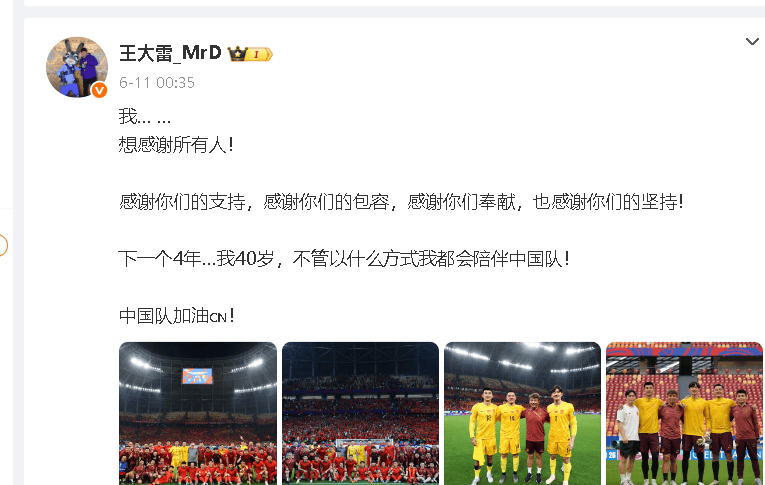The image size is (765, 485).
Task: View the fourth photo with goalkeepers
Action: pos(684,413)
